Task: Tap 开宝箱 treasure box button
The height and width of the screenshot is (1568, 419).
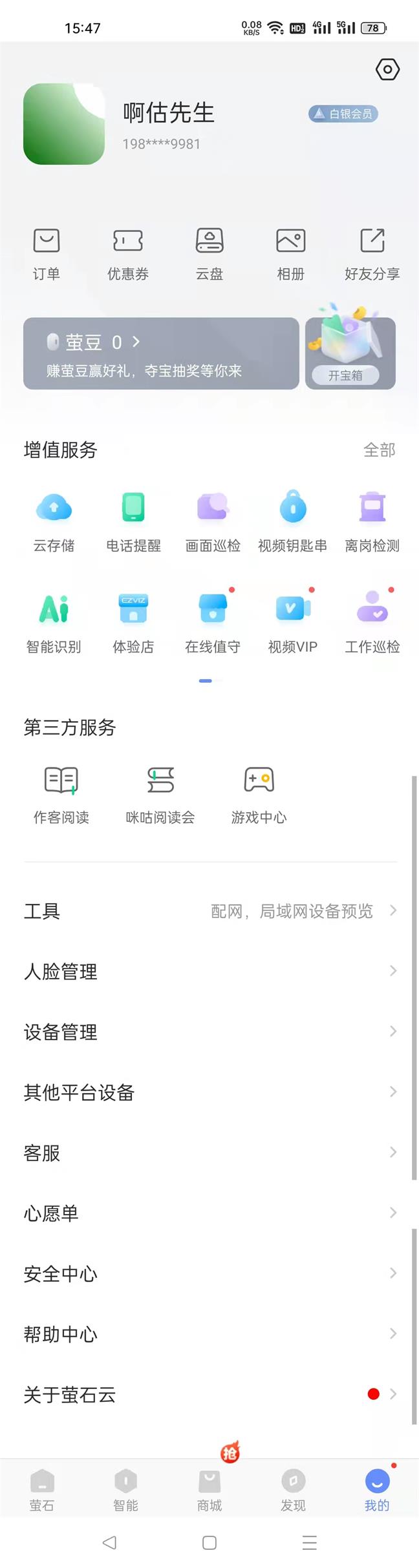Action: point(345,375)
